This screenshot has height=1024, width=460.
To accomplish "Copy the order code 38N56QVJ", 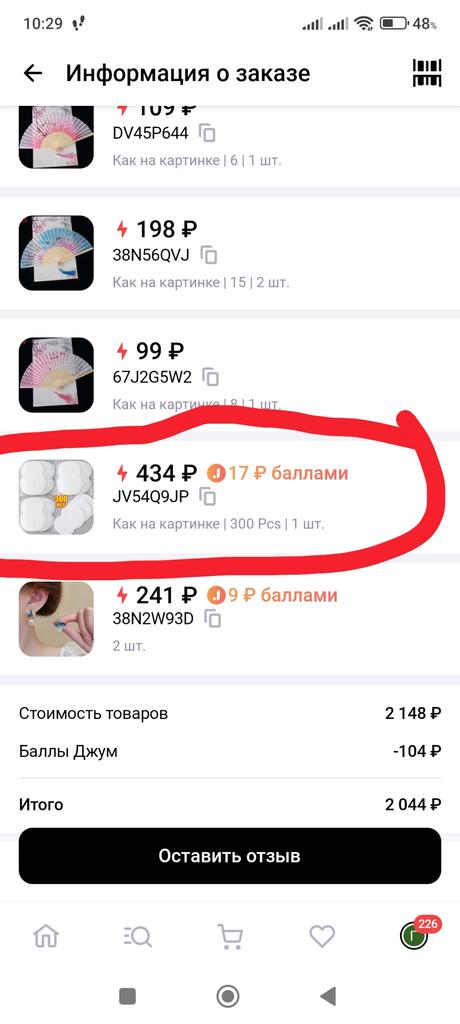I will [x=208, y=255].
